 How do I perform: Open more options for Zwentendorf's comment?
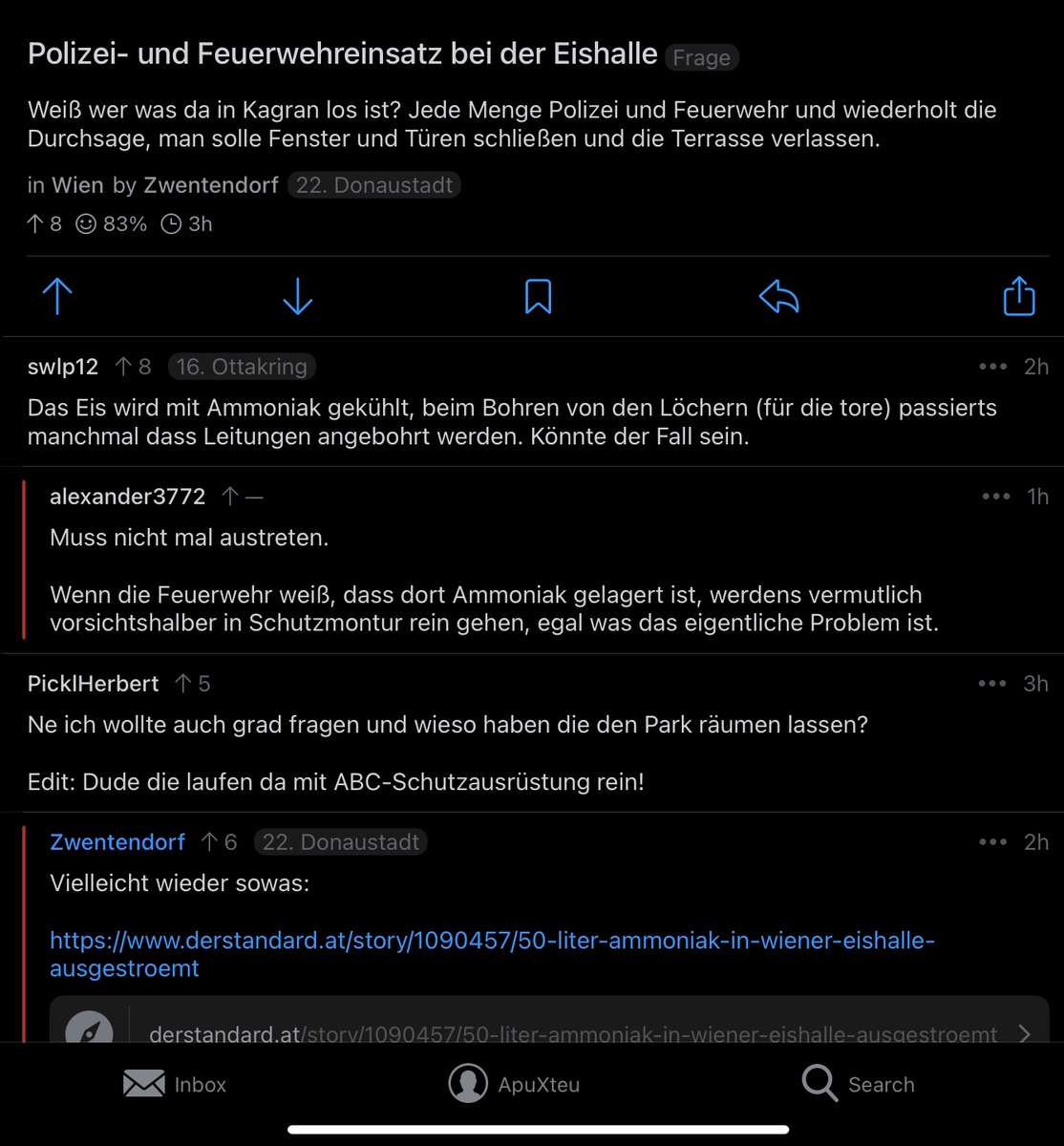coord(992,842)
